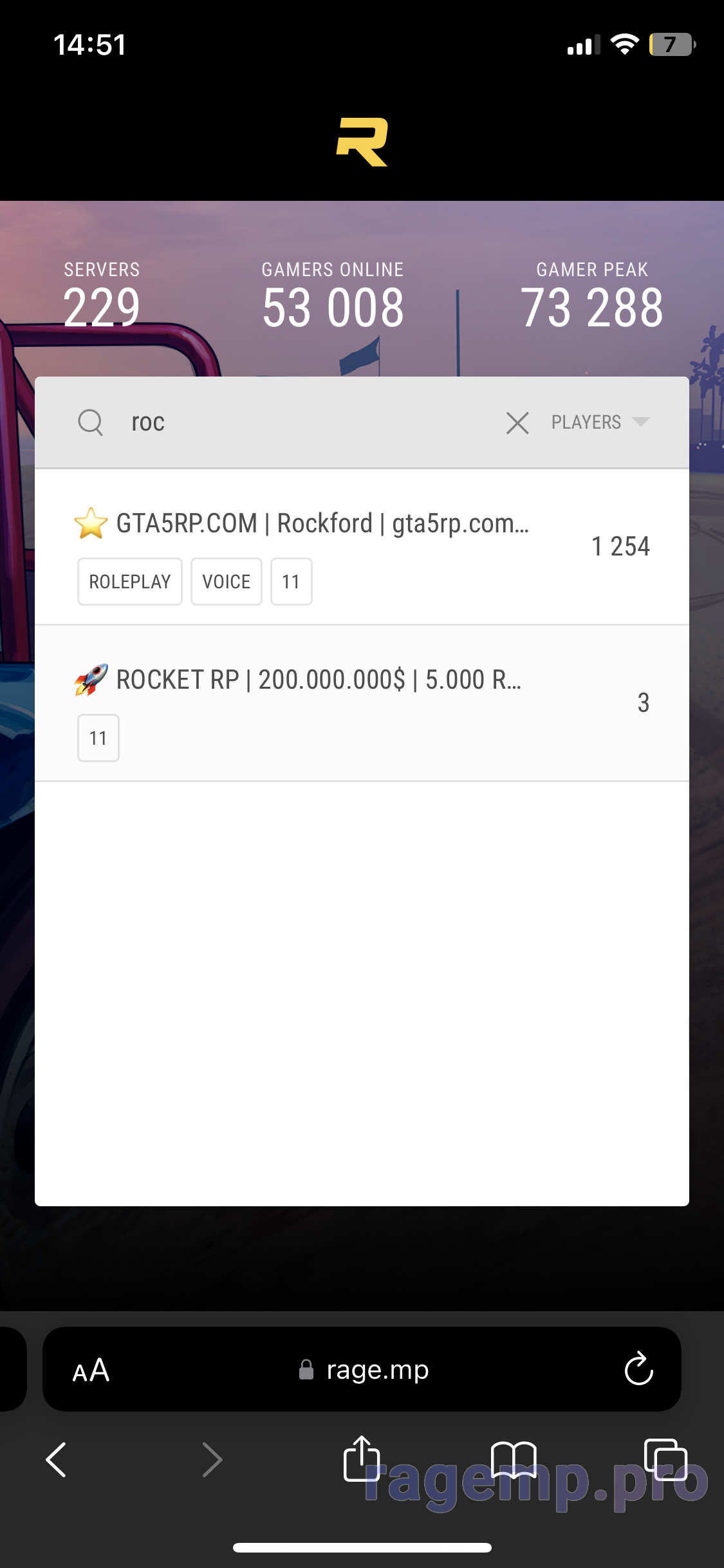Expand the PLAYERS sort dropdown
724x1568 pixels.
[600, 422]
